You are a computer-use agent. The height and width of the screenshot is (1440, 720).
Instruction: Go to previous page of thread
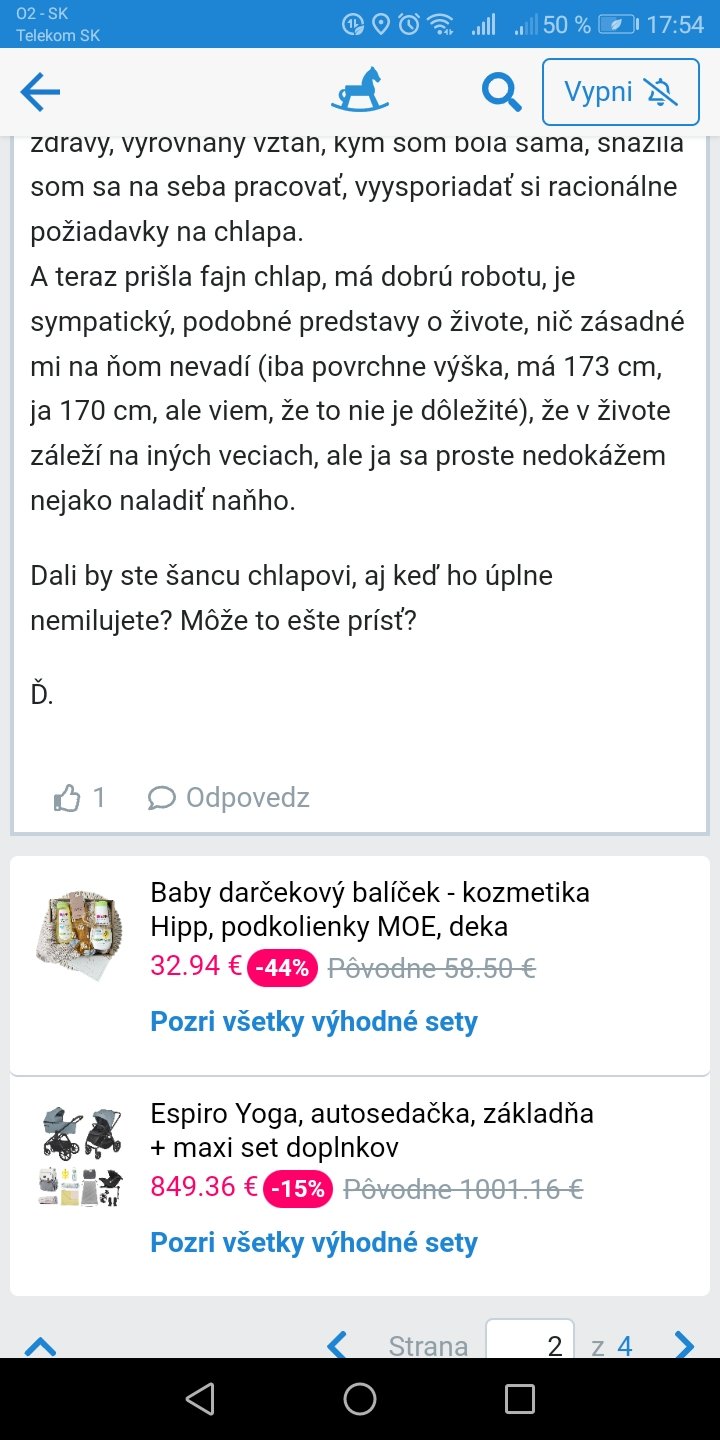click(337, 1345)
